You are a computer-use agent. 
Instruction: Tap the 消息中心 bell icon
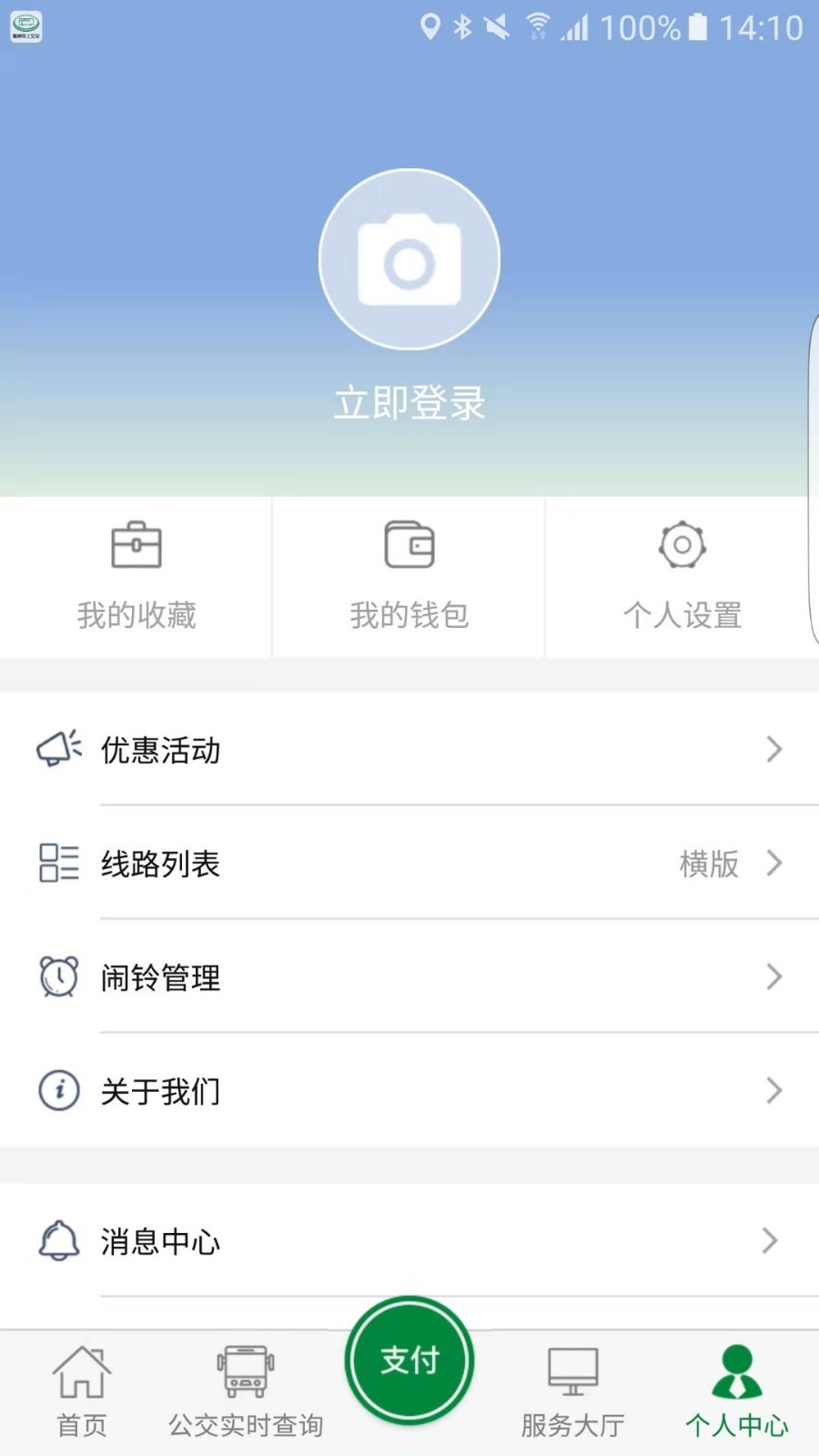[x=57, y=1240]
